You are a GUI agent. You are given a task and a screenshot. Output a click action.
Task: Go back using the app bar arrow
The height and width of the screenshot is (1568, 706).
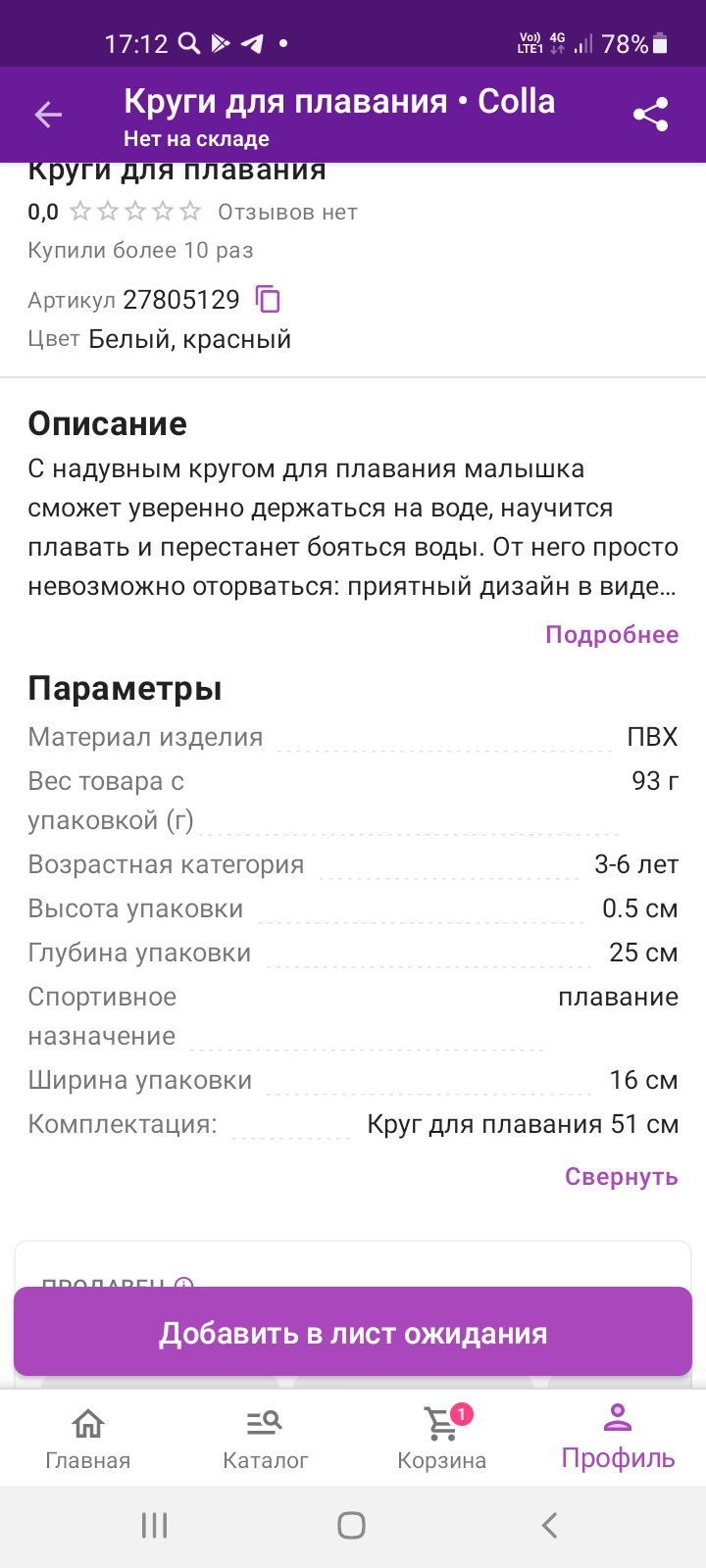pos(48,115)
